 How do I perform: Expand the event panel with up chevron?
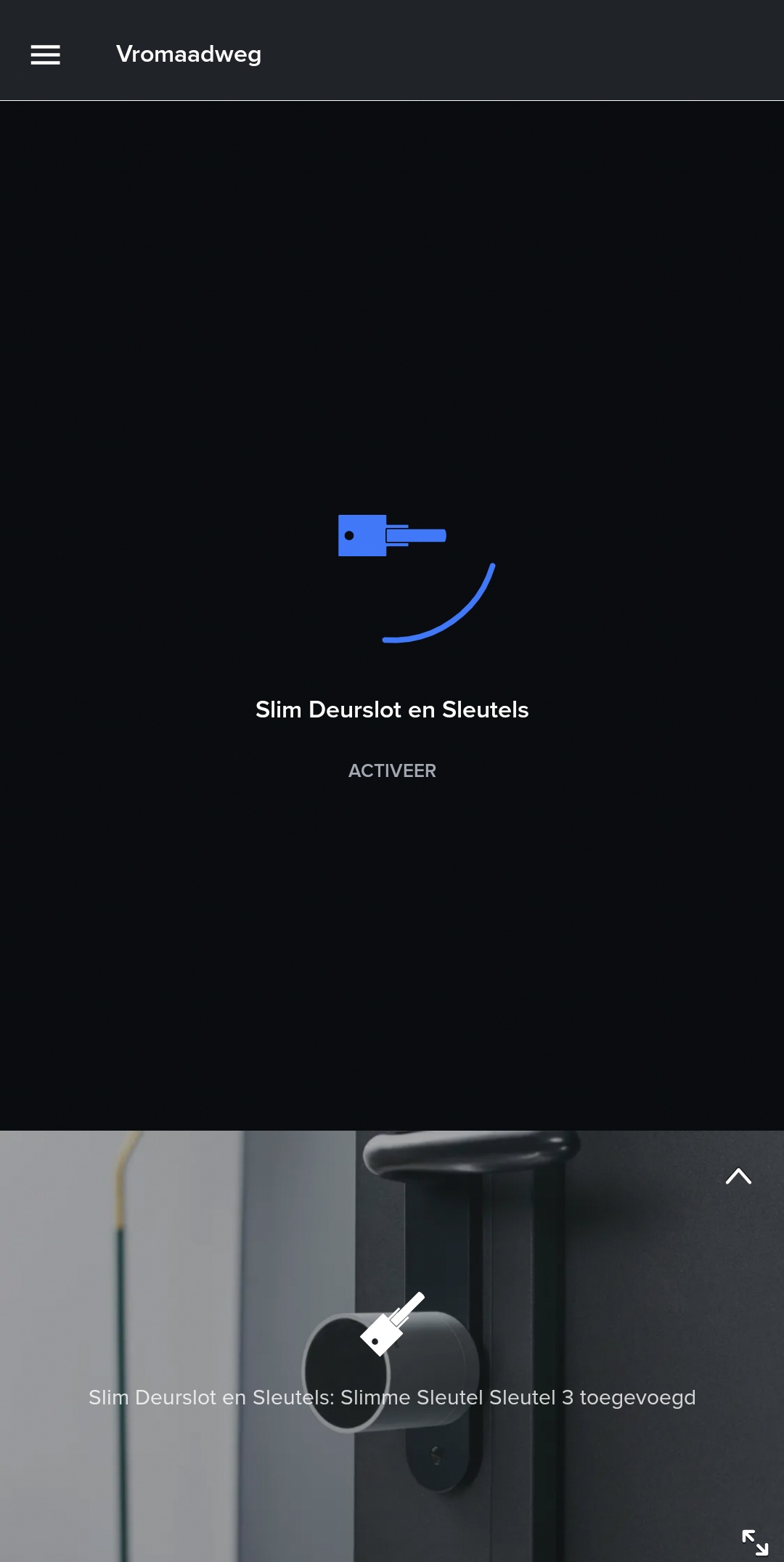738,1176
